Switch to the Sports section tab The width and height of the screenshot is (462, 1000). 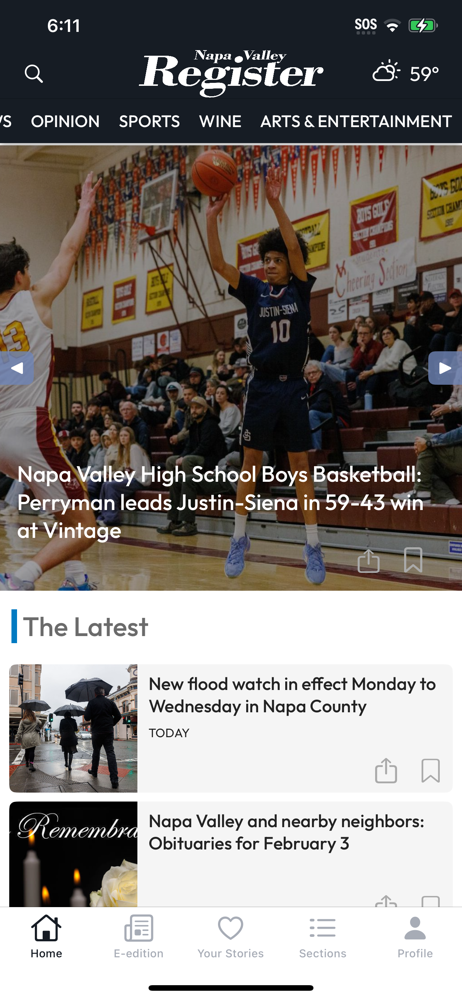pos(149,121)
